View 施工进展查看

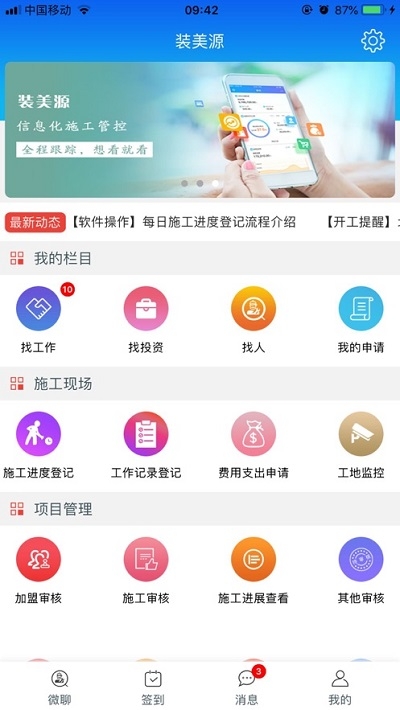coord(253,570)
